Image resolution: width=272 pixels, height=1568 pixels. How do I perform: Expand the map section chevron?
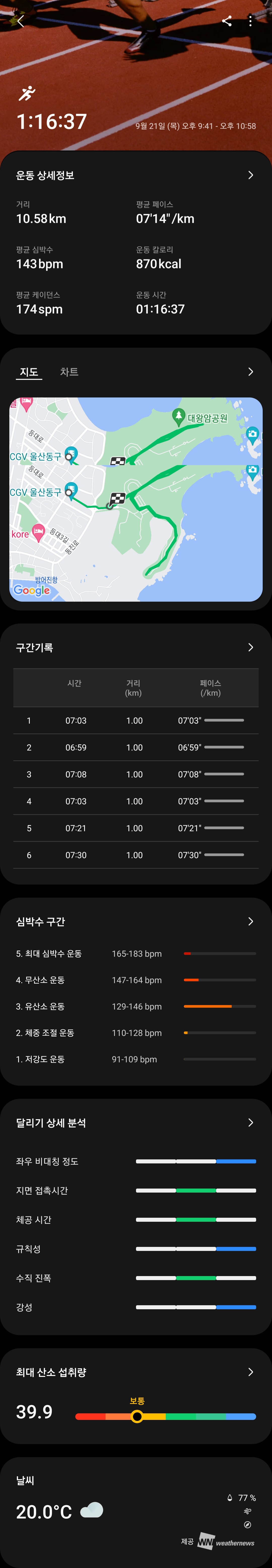(250, 372)
